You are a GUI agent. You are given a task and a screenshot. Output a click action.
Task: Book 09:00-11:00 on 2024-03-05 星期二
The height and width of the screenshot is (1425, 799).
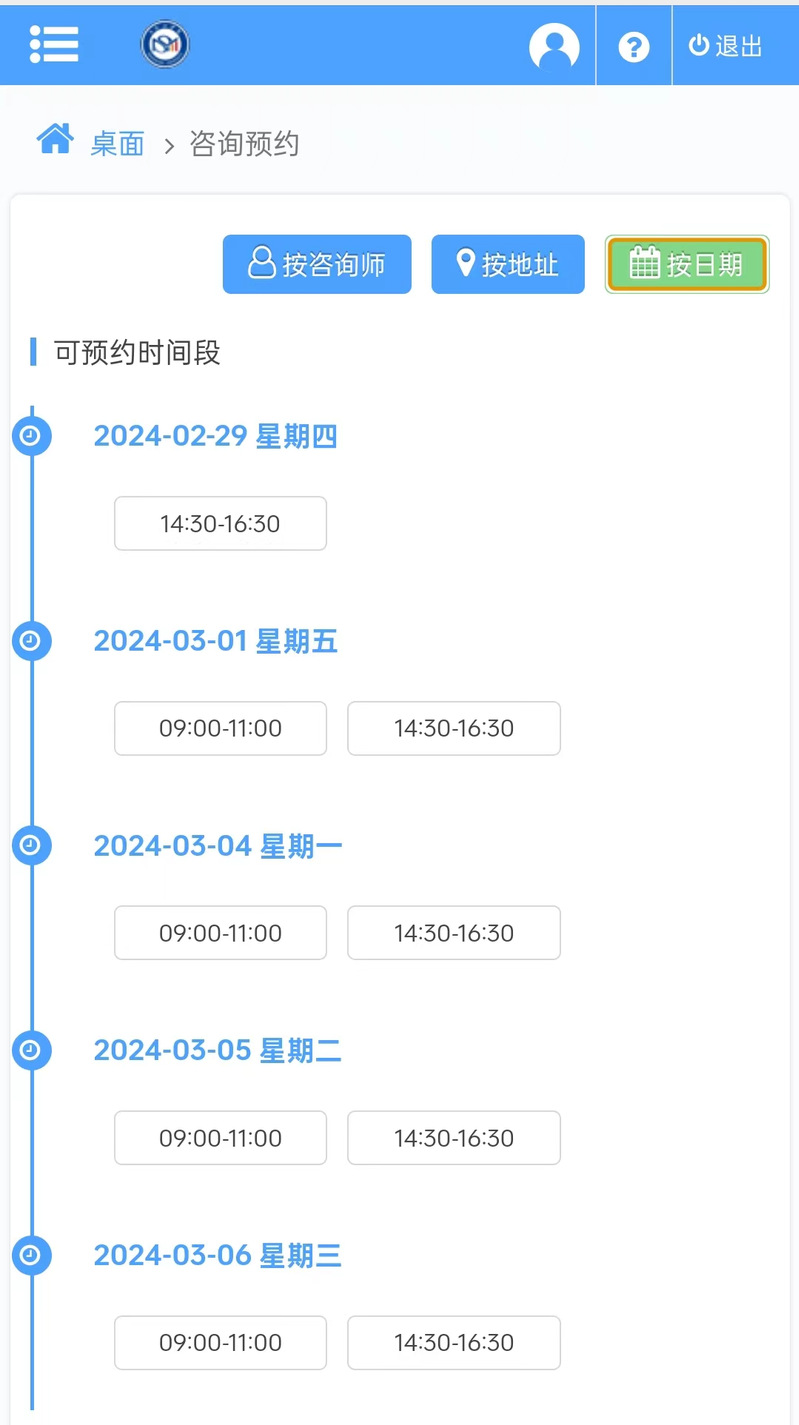220,1138
